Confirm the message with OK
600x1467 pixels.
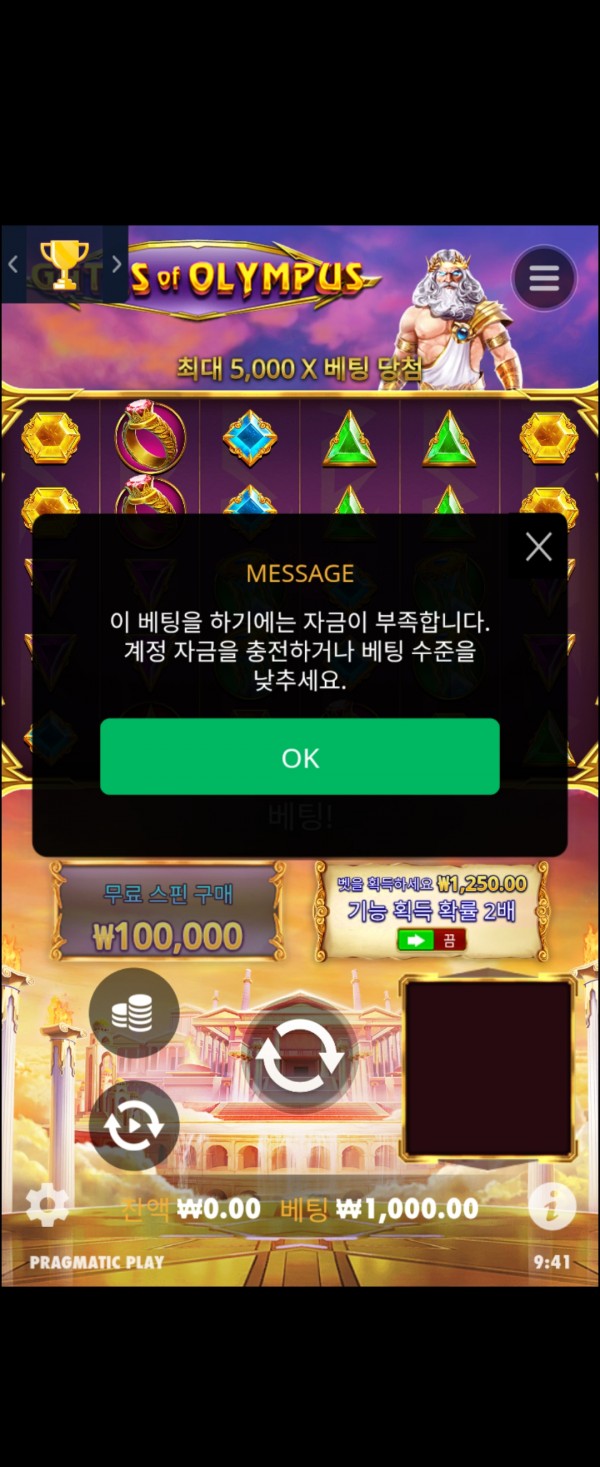click(x=299, y=757)
